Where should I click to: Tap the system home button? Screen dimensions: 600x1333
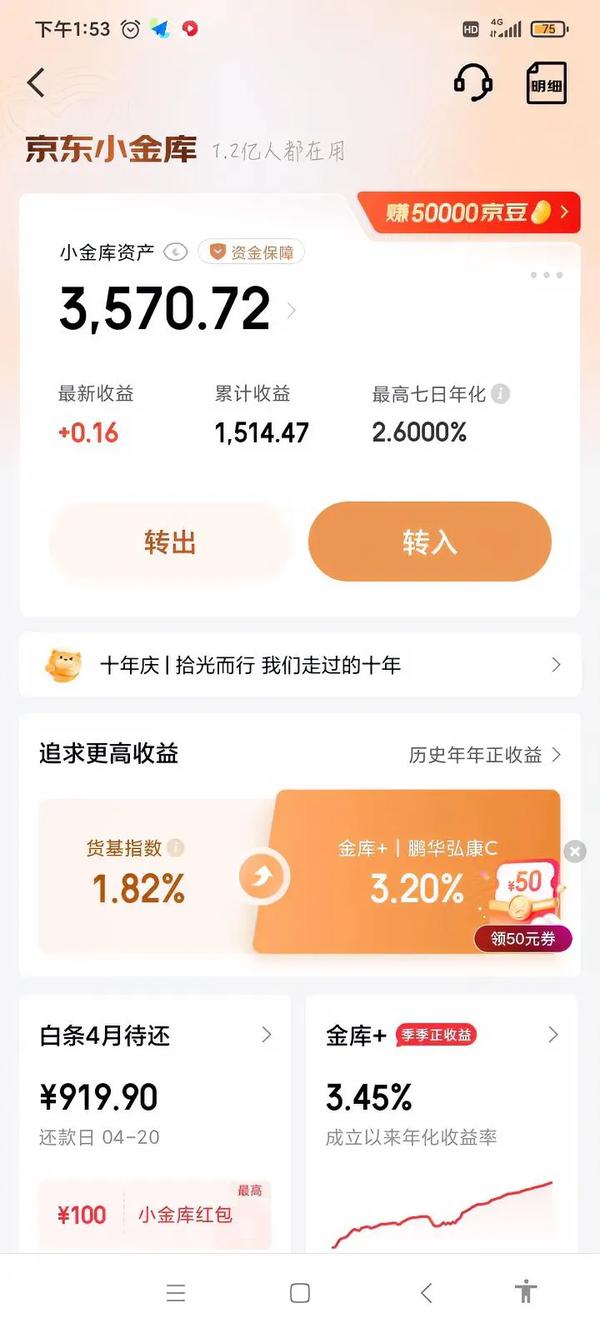pos(299,1293)
